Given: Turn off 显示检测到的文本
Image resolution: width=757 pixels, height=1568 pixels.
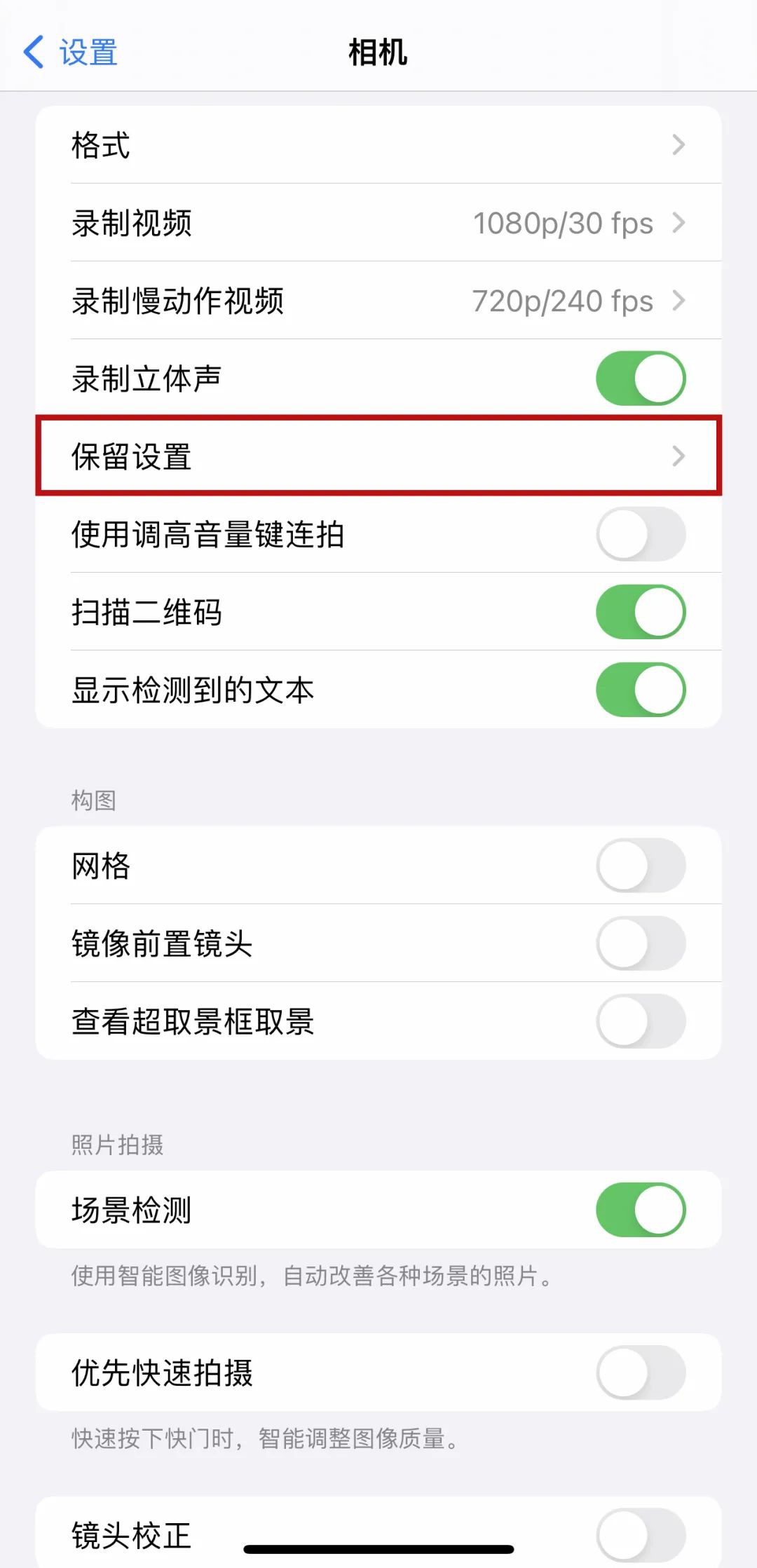Looking at the screenshot, I should [x=641, y=690].
